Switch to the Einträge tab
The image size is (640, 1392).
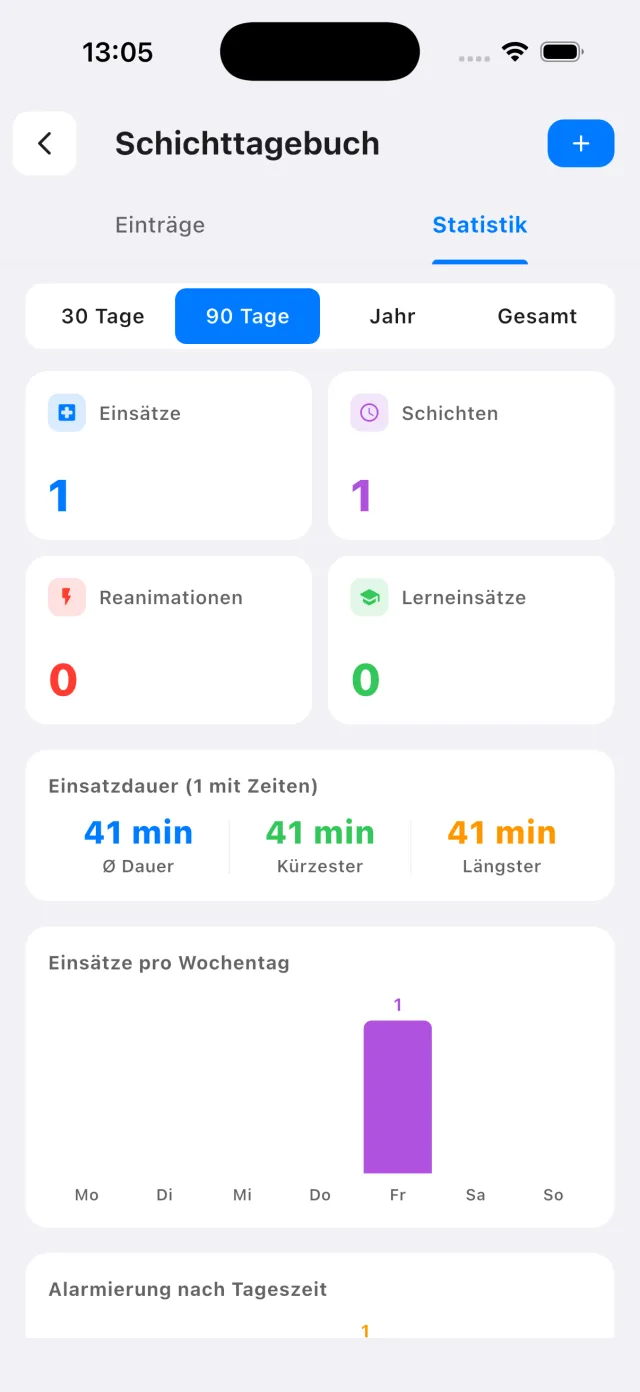(x=160, y=225)
